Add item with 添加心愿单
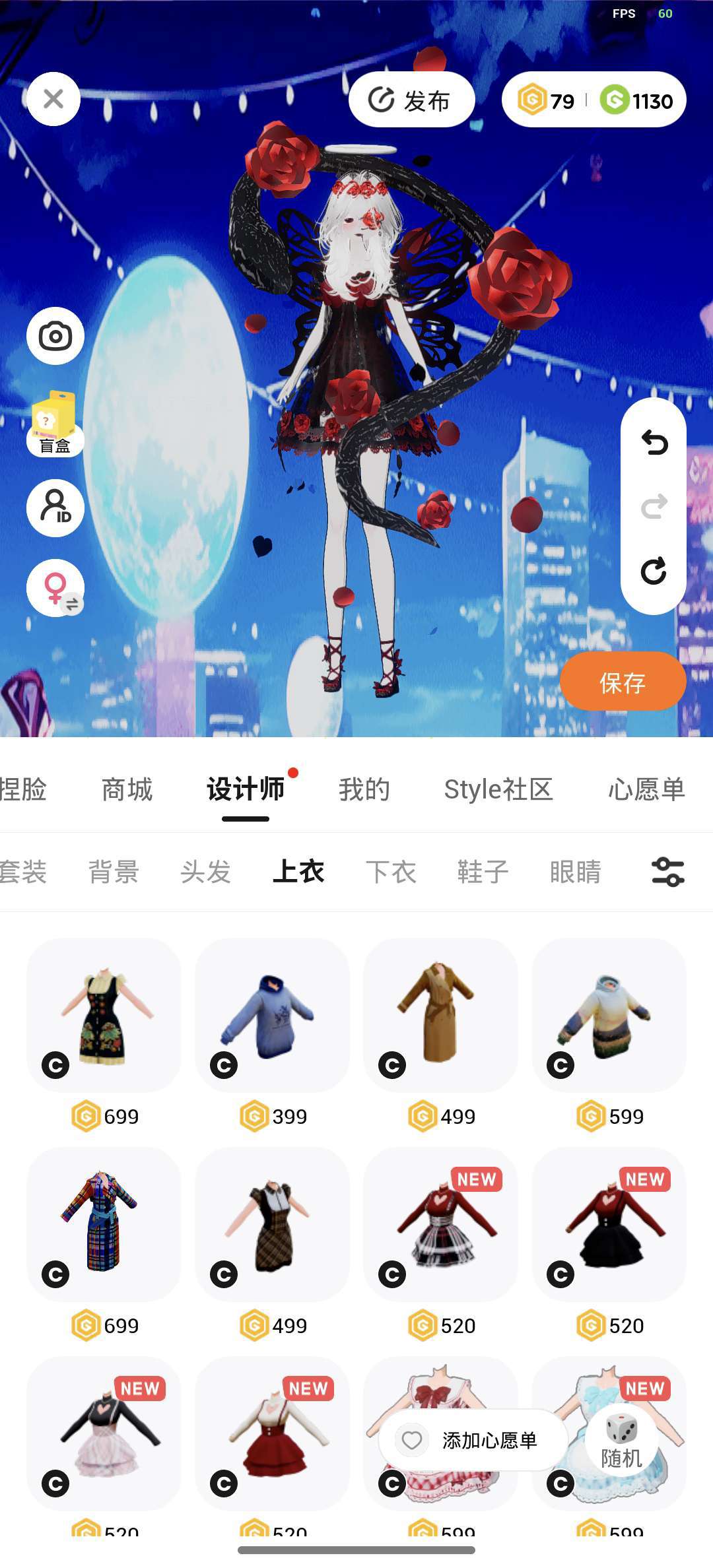This screenshot has width=713, height=1568. pos(473,1440)
